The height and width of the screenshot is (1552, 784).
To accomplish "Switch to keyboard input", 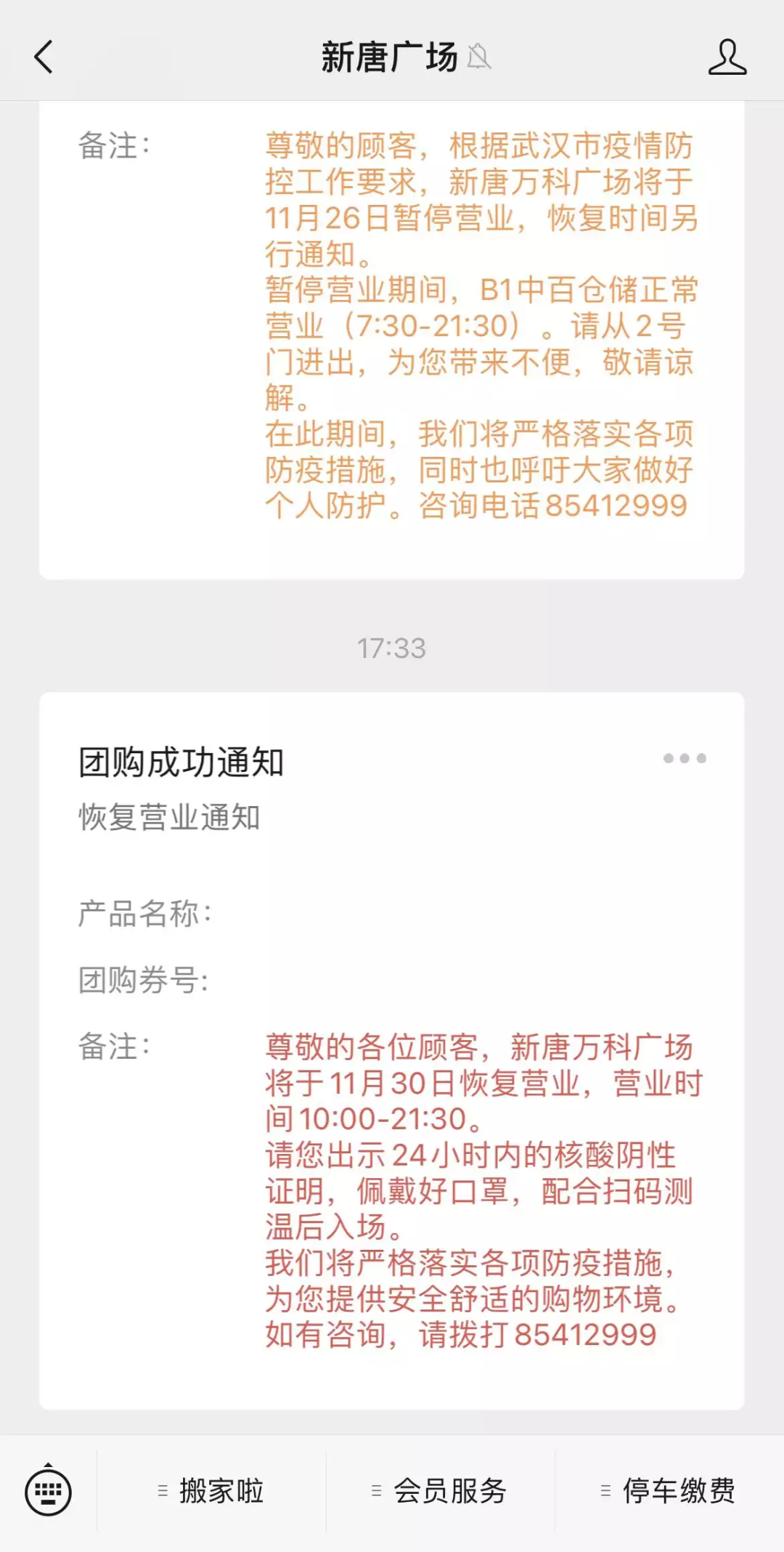I will 48,1492.
